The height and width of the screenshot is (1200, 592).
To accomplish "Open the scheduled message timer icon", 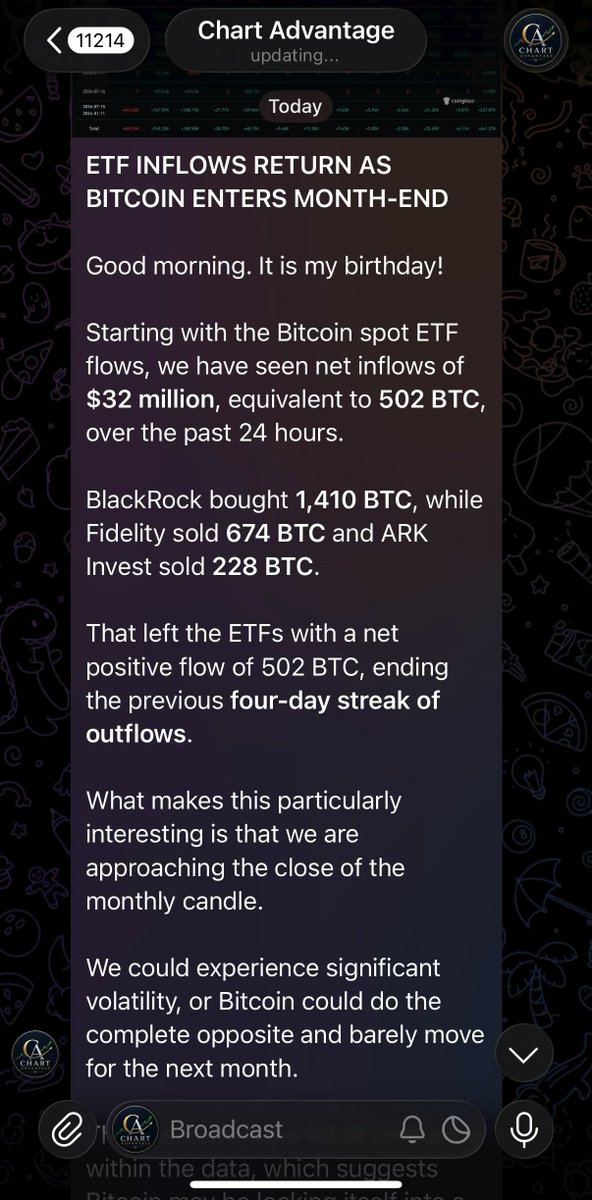I will tap(456, 1130).
